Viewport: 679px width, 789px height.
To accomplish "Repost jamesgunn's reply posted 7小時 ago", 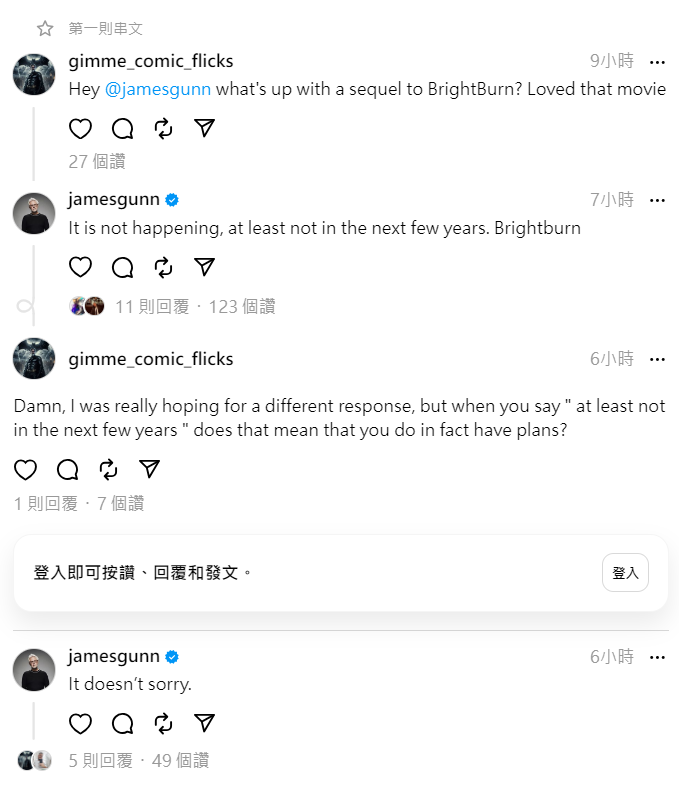I will click(163, 267).
